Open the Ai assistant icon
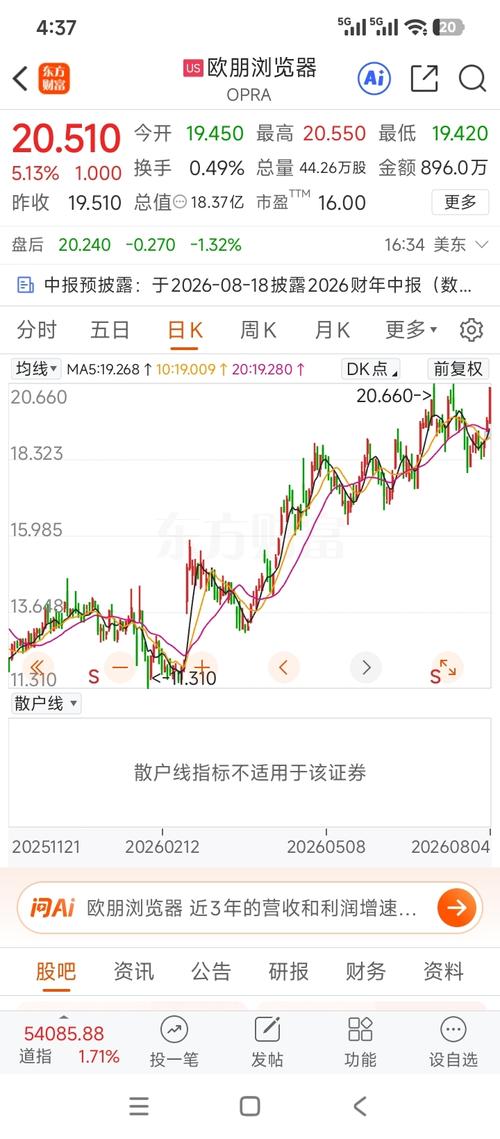Viewport: 500px width, 1139px height. pos(374,78)
